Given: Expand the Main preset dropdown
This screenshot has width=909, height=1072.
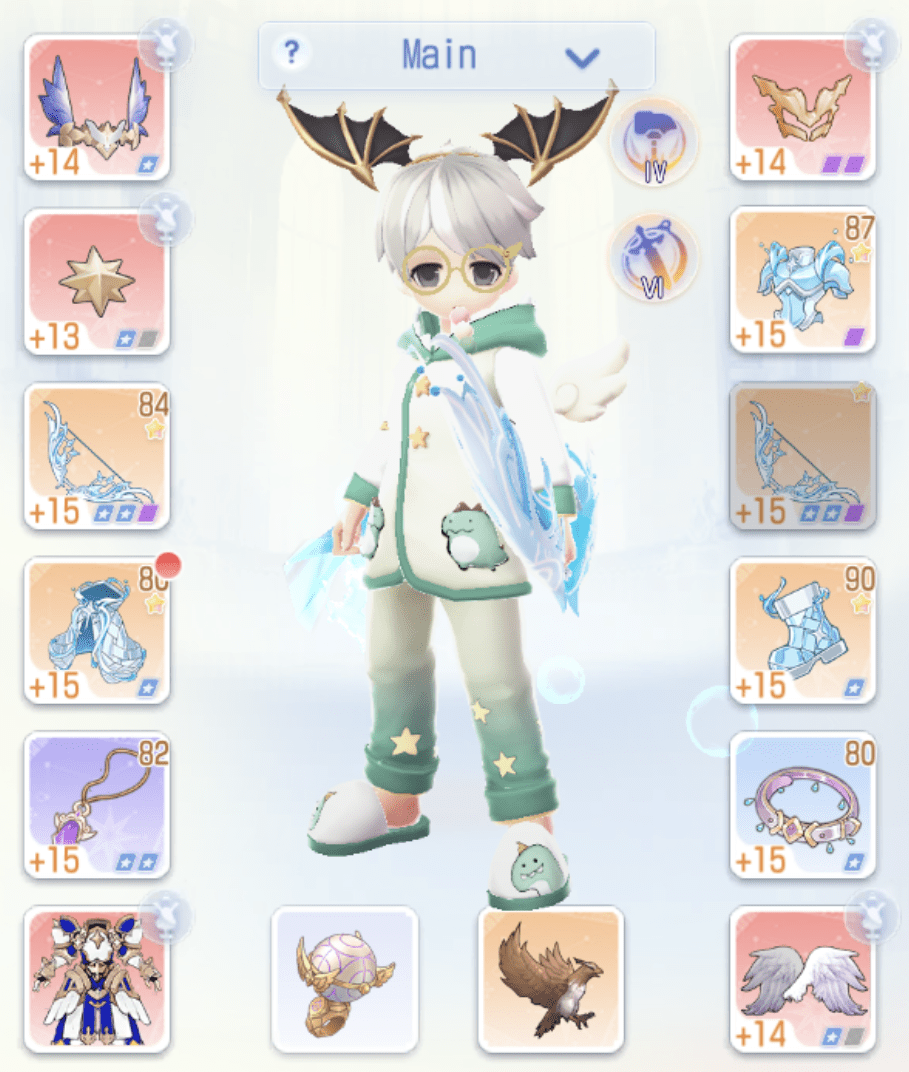Looking at the screenshot, I should coord(581,57).
